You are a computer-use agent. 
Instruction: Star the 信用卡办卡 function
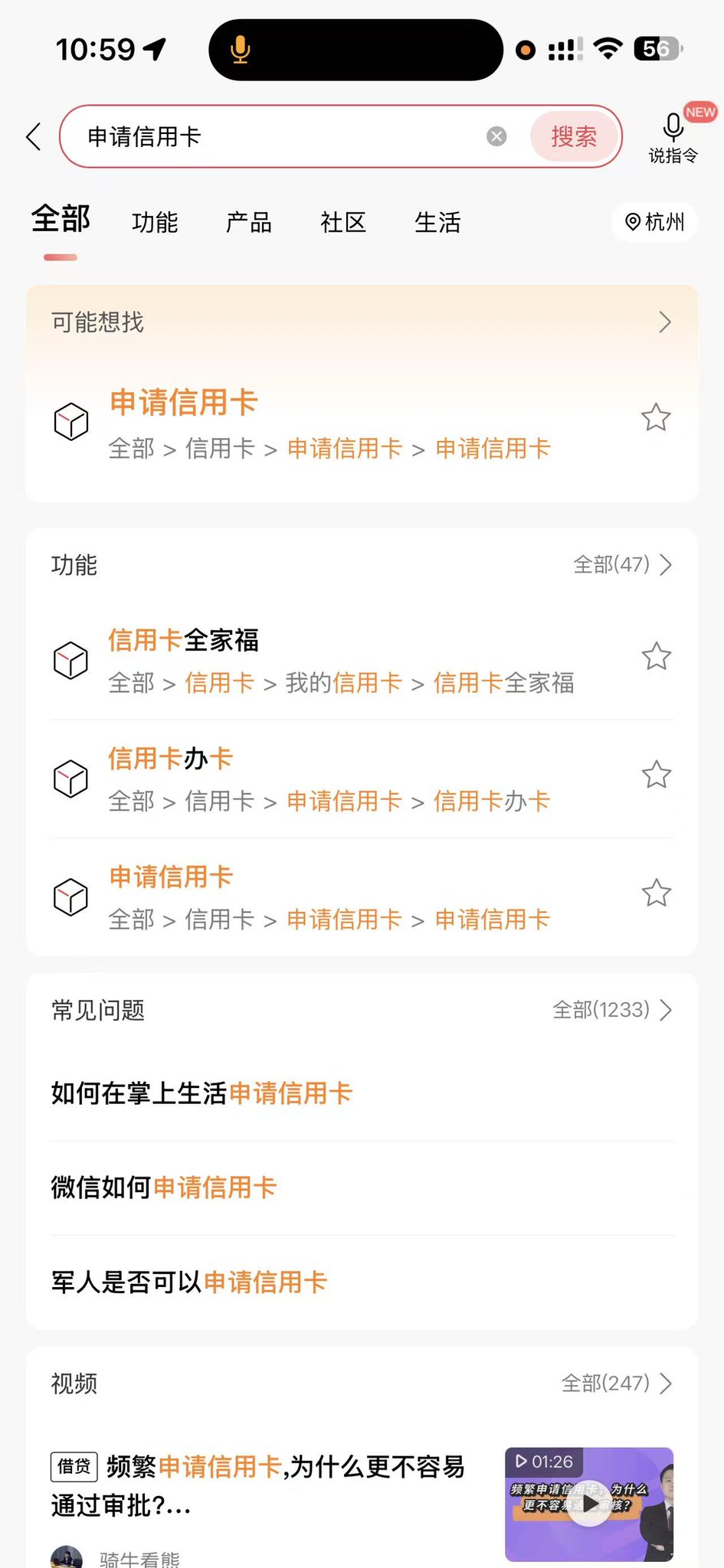point(657,775)
